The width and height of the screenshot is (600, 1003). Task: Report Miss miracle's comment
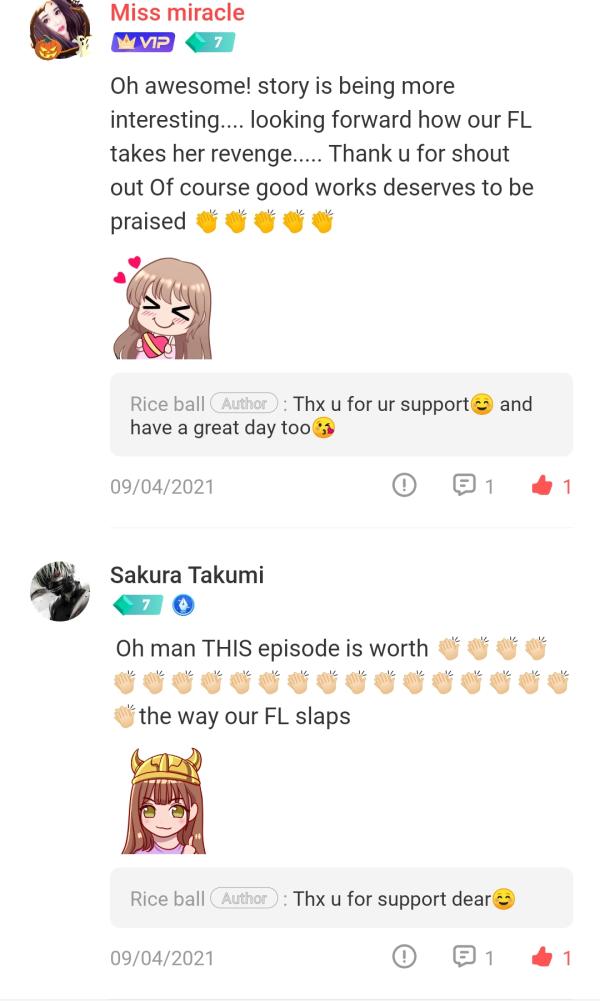404,486
